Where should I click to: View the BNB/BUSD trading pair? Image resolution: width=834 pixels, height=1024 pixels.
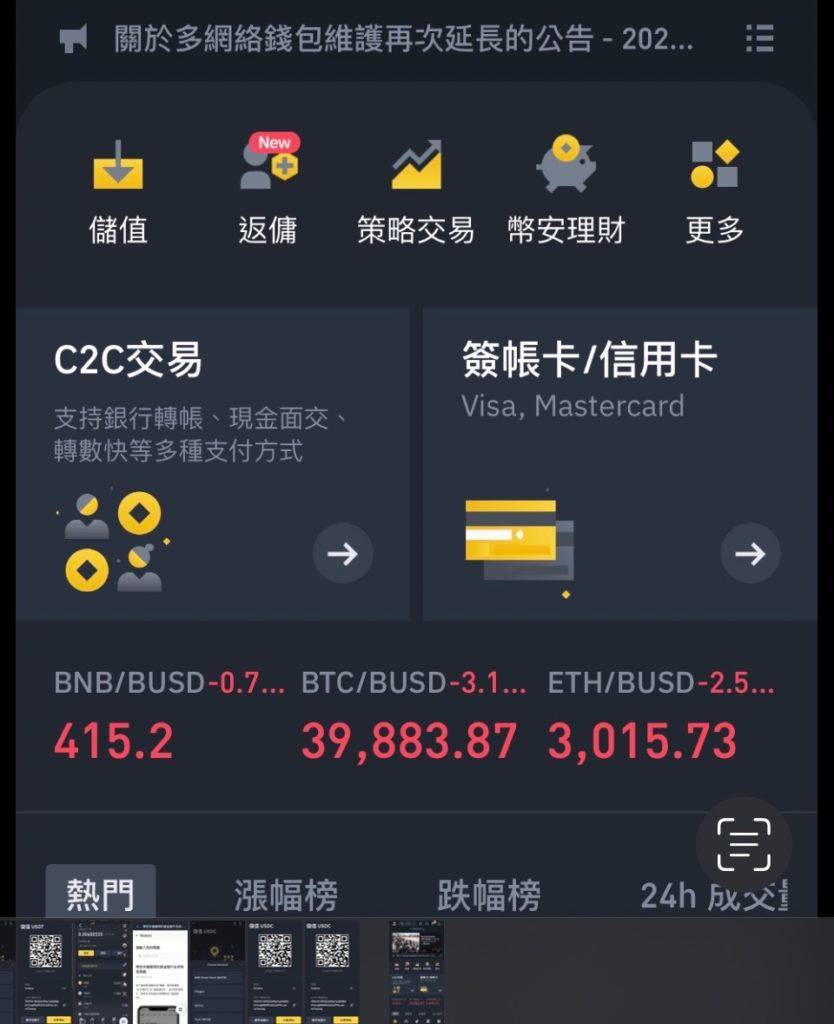(168, 714)
